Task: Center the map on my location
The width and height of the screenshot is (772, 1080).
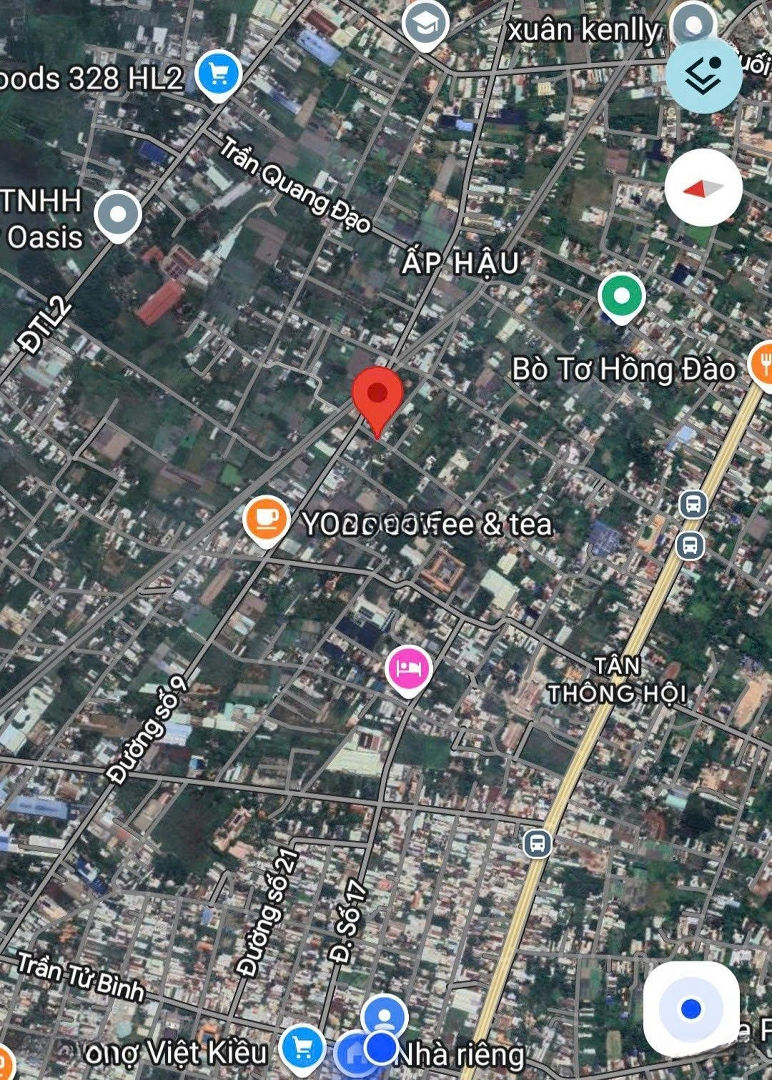Action: point(690,1009)
